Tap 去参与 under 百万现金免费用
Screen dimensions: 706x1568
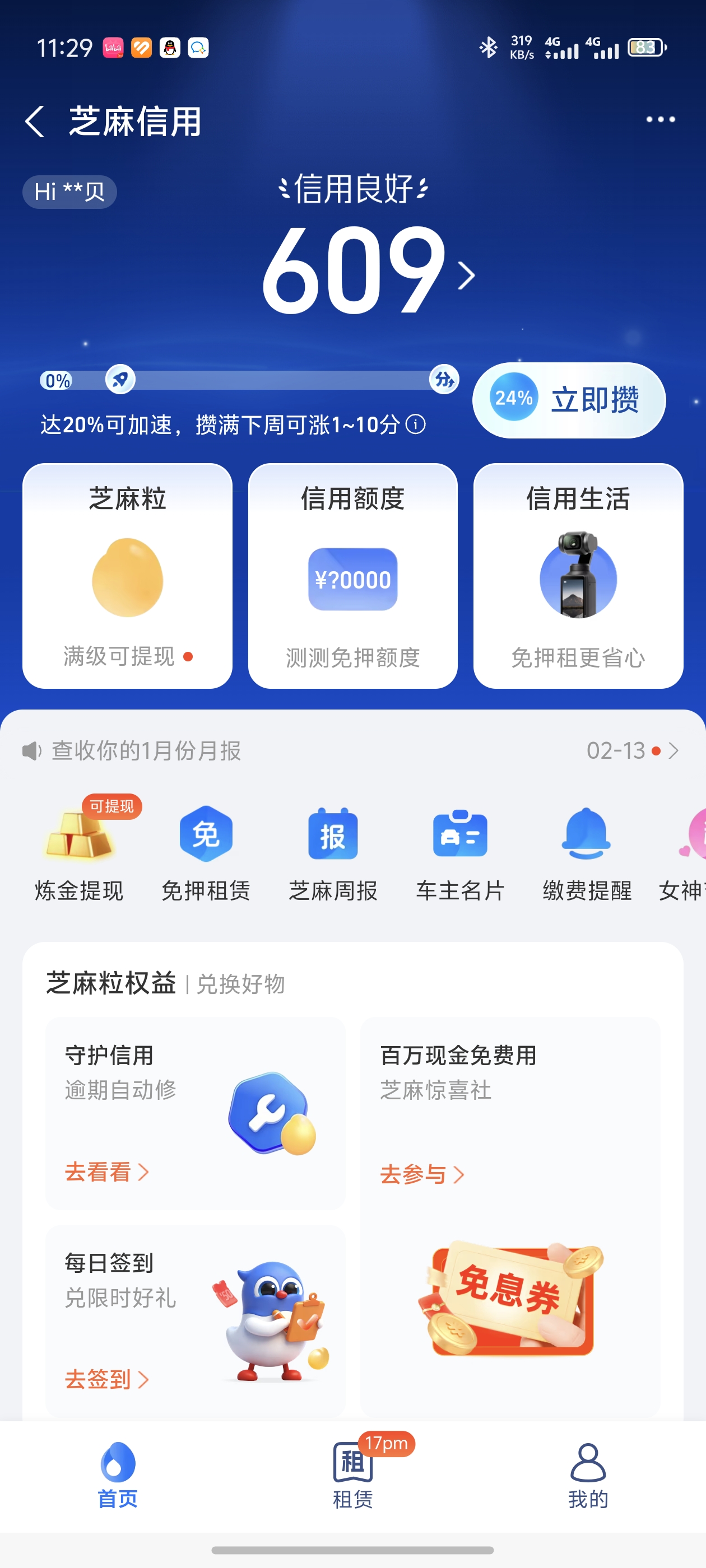click(421, 1174)
